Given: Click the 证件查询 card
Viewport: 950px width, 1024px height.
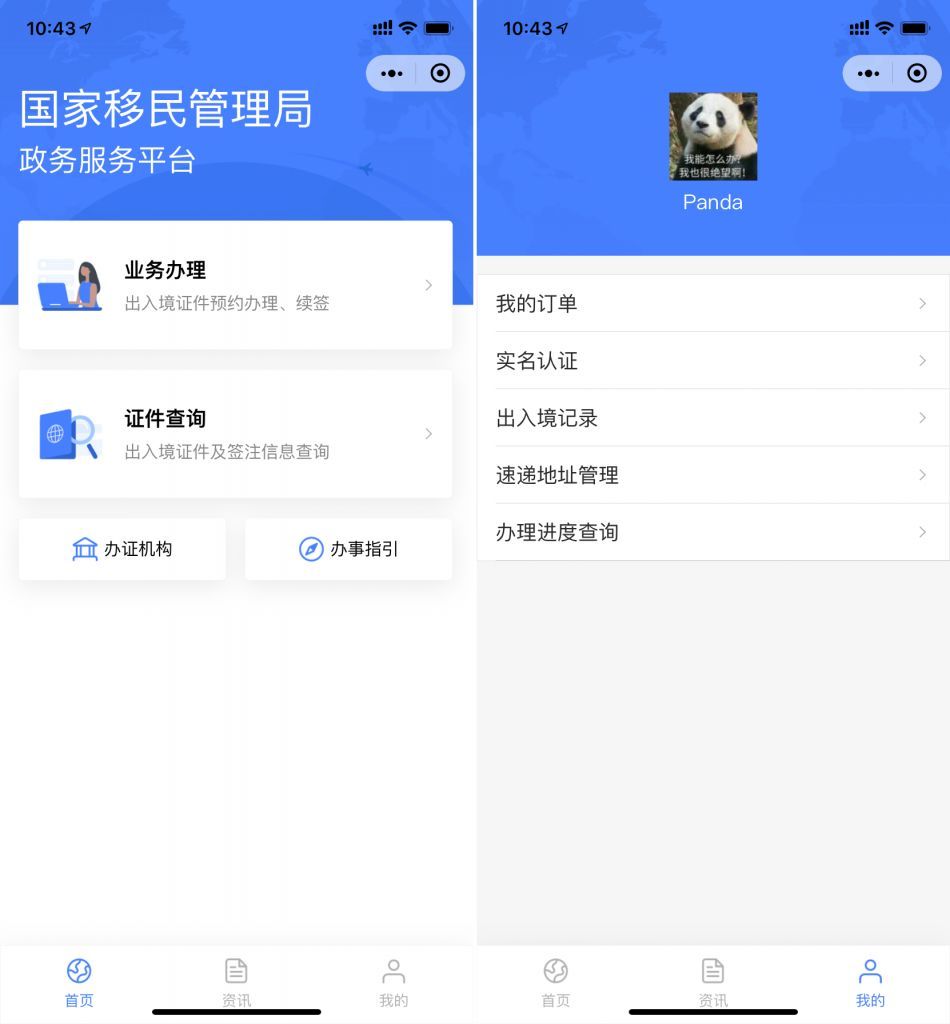Looking at the screenshot, I should point(235,433).
